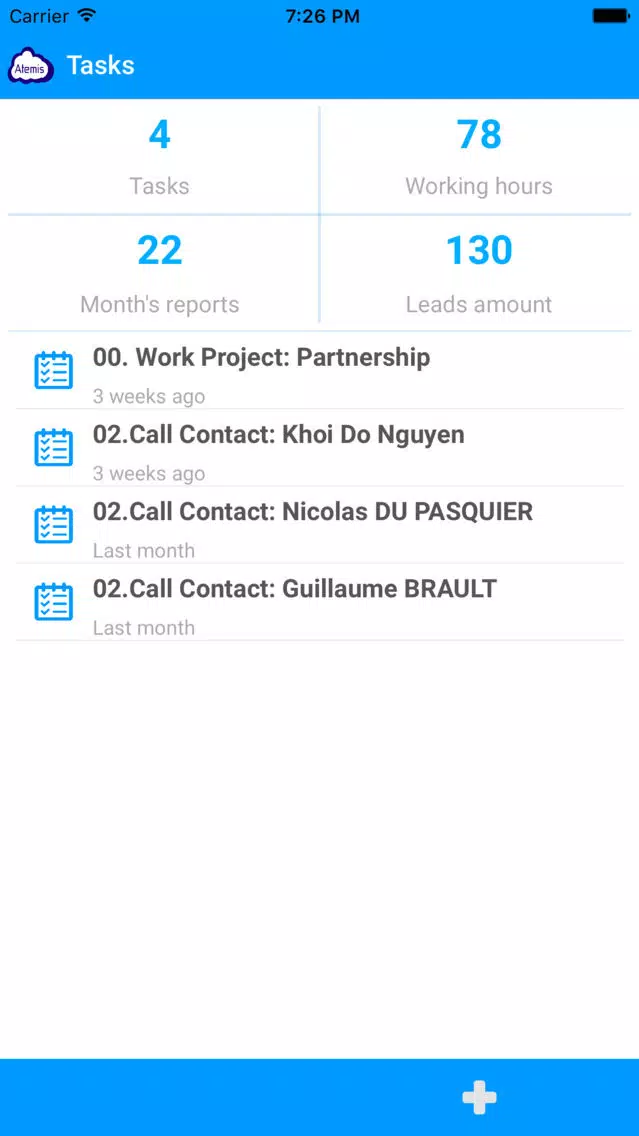
Task: Open the Work Project: Partnership task
Action: click(320, 371)
